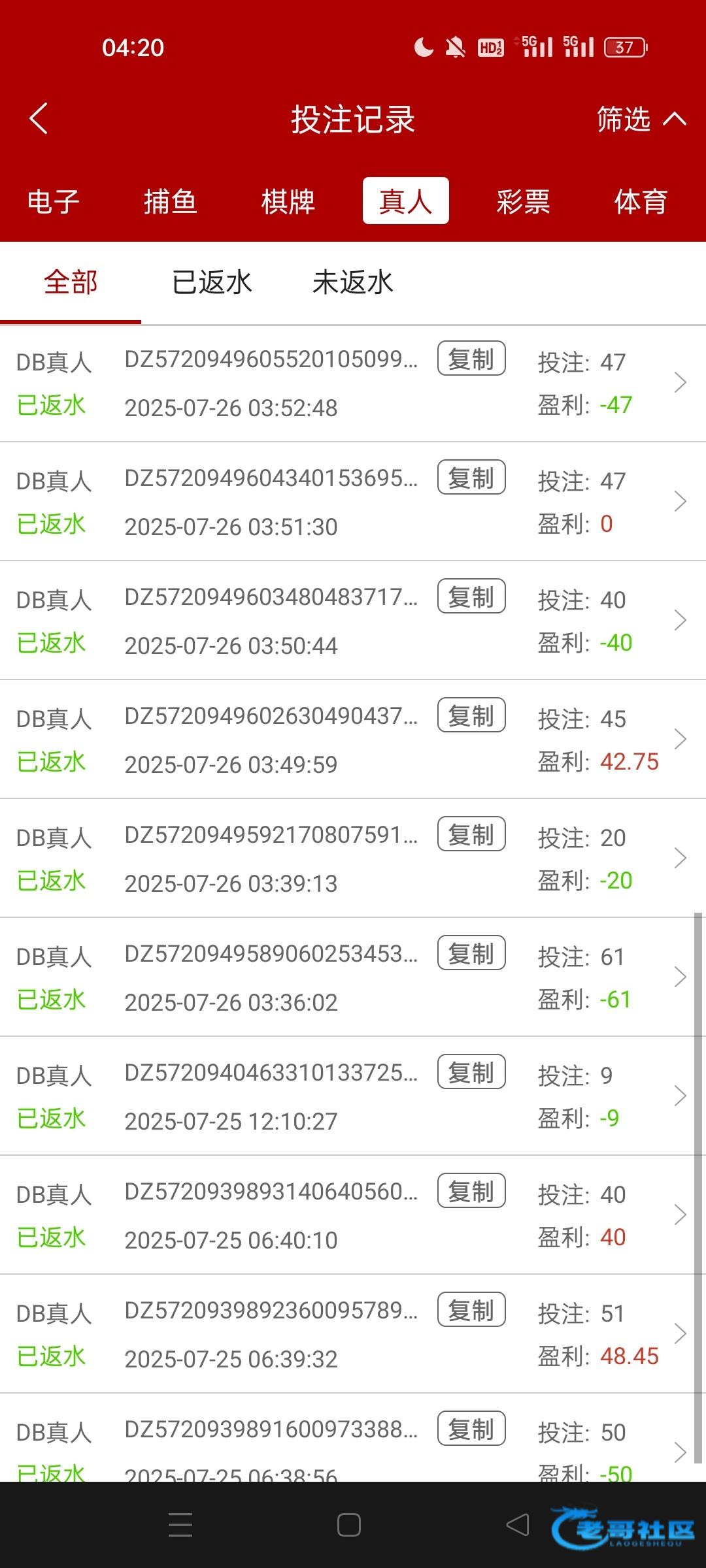The image size is (706, 1568).
Task: Switch to the 电子 category tab
Action: click(53, 201)
